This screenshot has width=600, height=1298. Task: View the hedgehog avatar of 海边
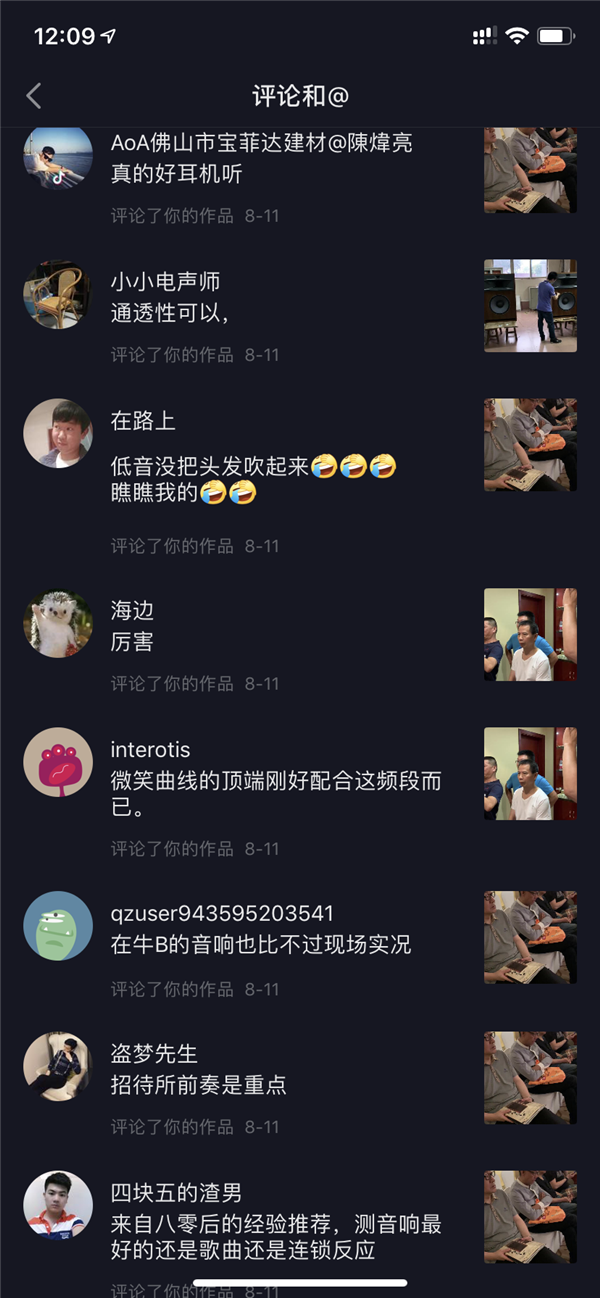pos(58,623)
